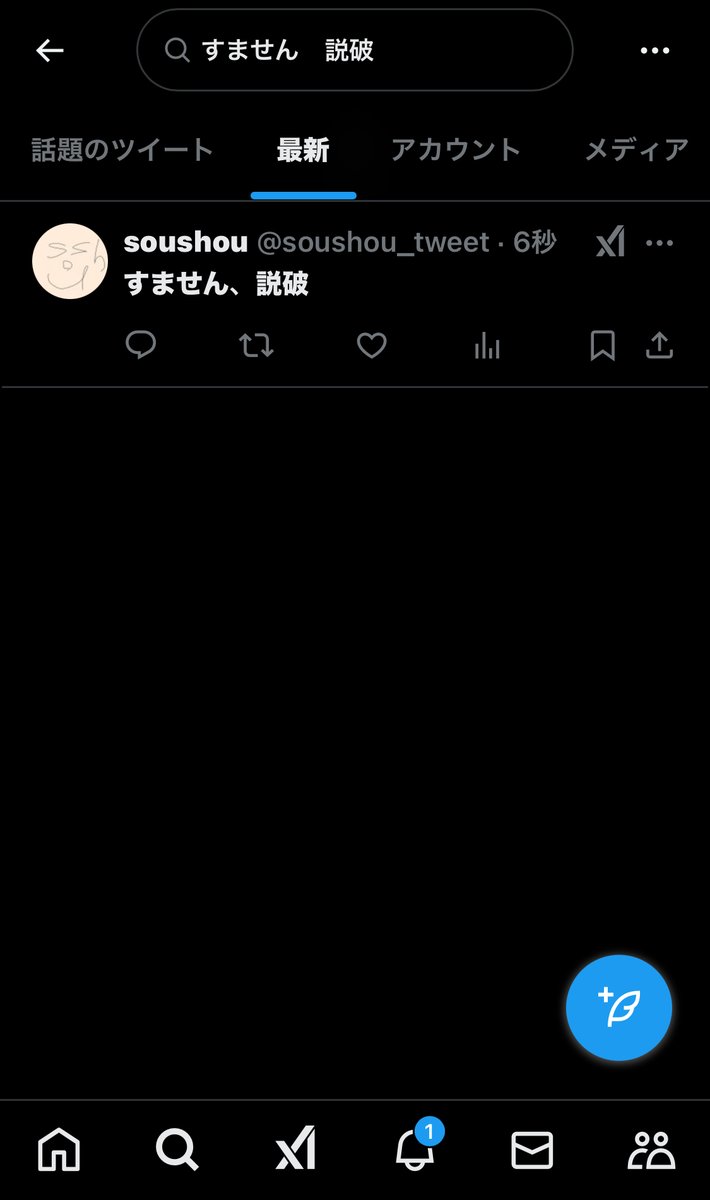Screen dimensions: 710x1200
Task: Bookmark soushou's tweet
Action: [x=602, y=346]
